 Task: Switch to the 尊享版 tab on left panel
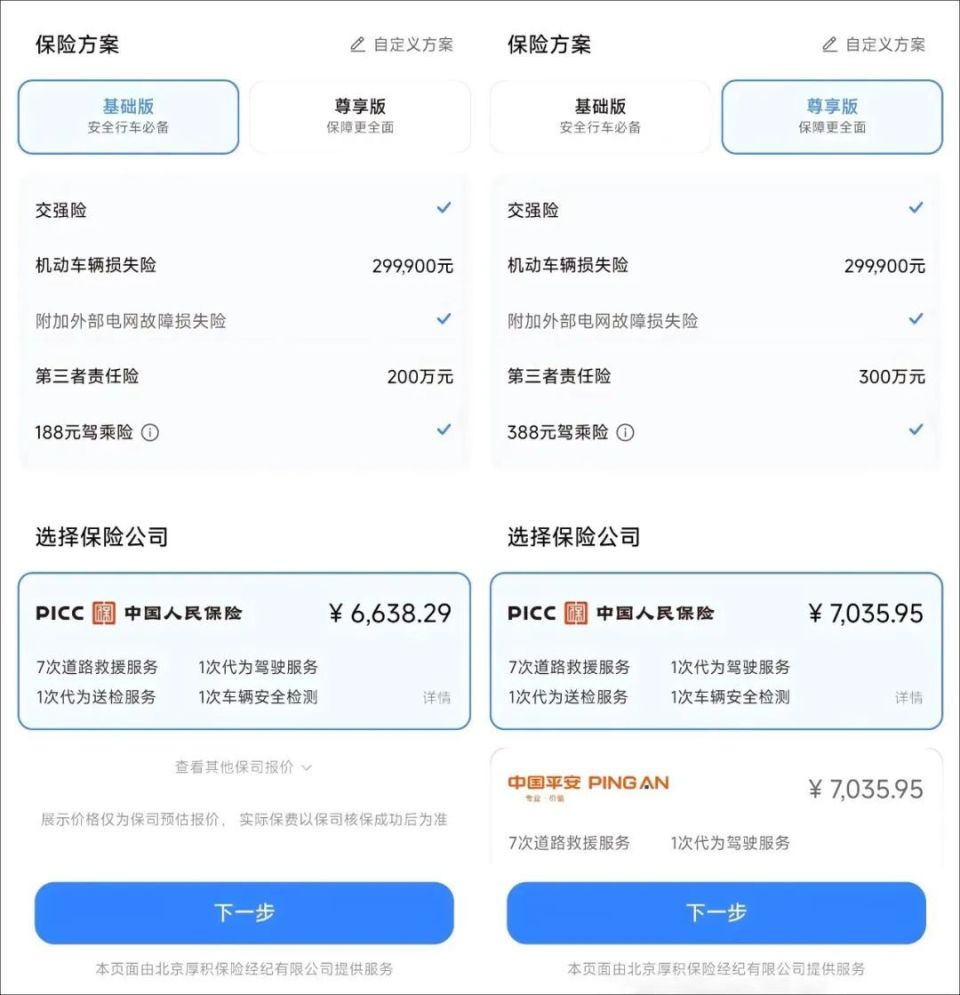point(360,116)
